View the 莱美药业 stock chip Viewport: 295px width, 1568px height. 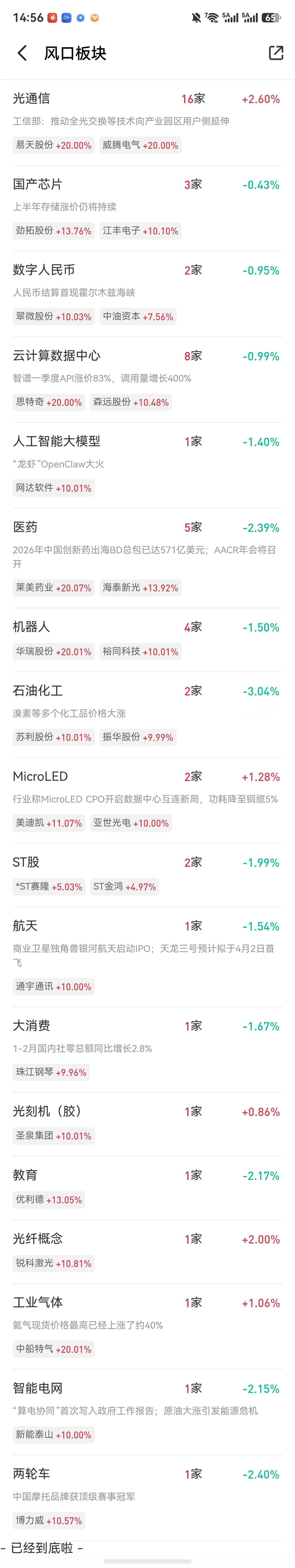point(54,588)
